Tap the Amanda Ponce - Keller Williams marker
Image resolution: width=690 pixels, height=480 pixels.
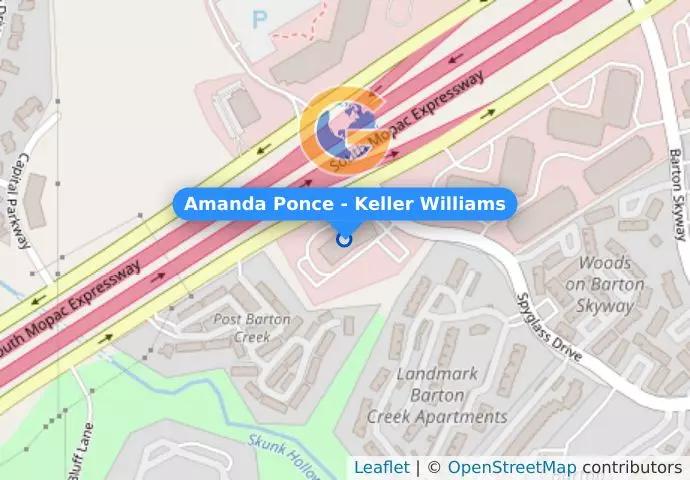tap(345, 238)
